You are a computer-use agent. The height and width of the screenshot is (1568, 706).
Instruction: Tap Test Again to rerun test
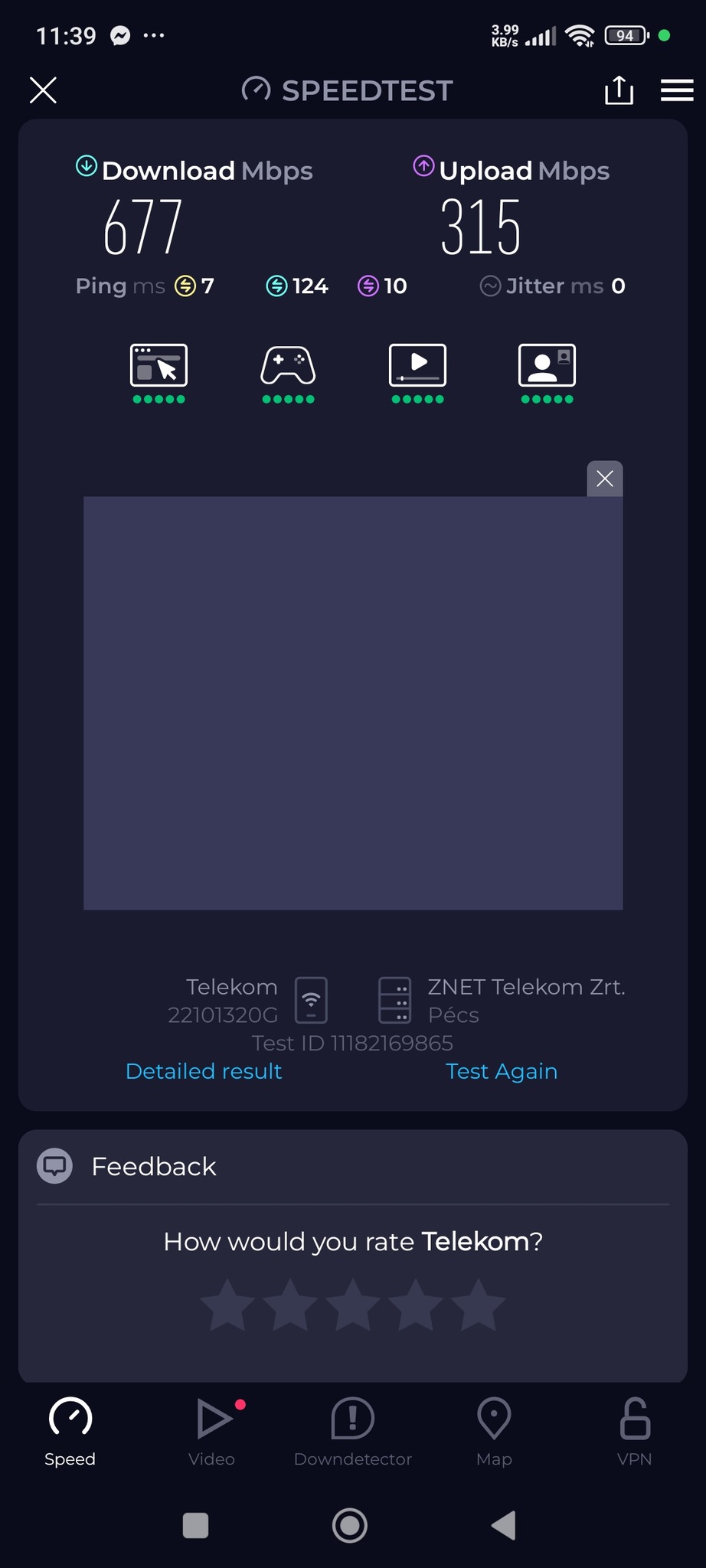point(501,1071)
